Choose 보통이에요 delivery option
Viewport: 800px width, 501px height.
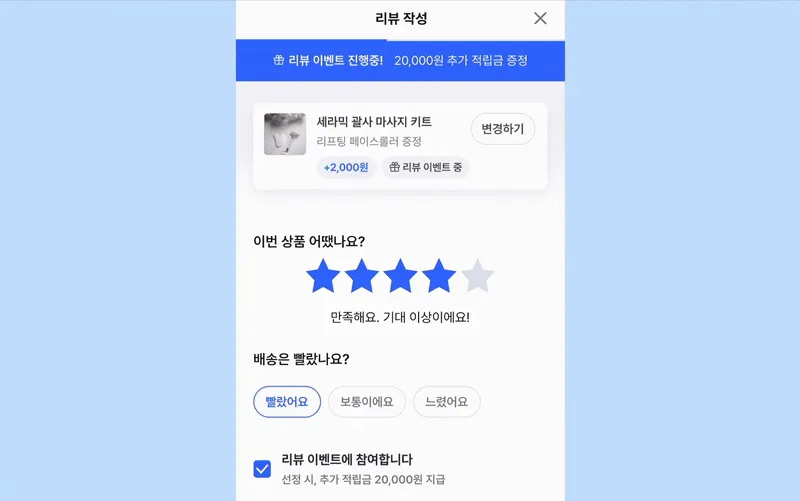coord(367,402)
